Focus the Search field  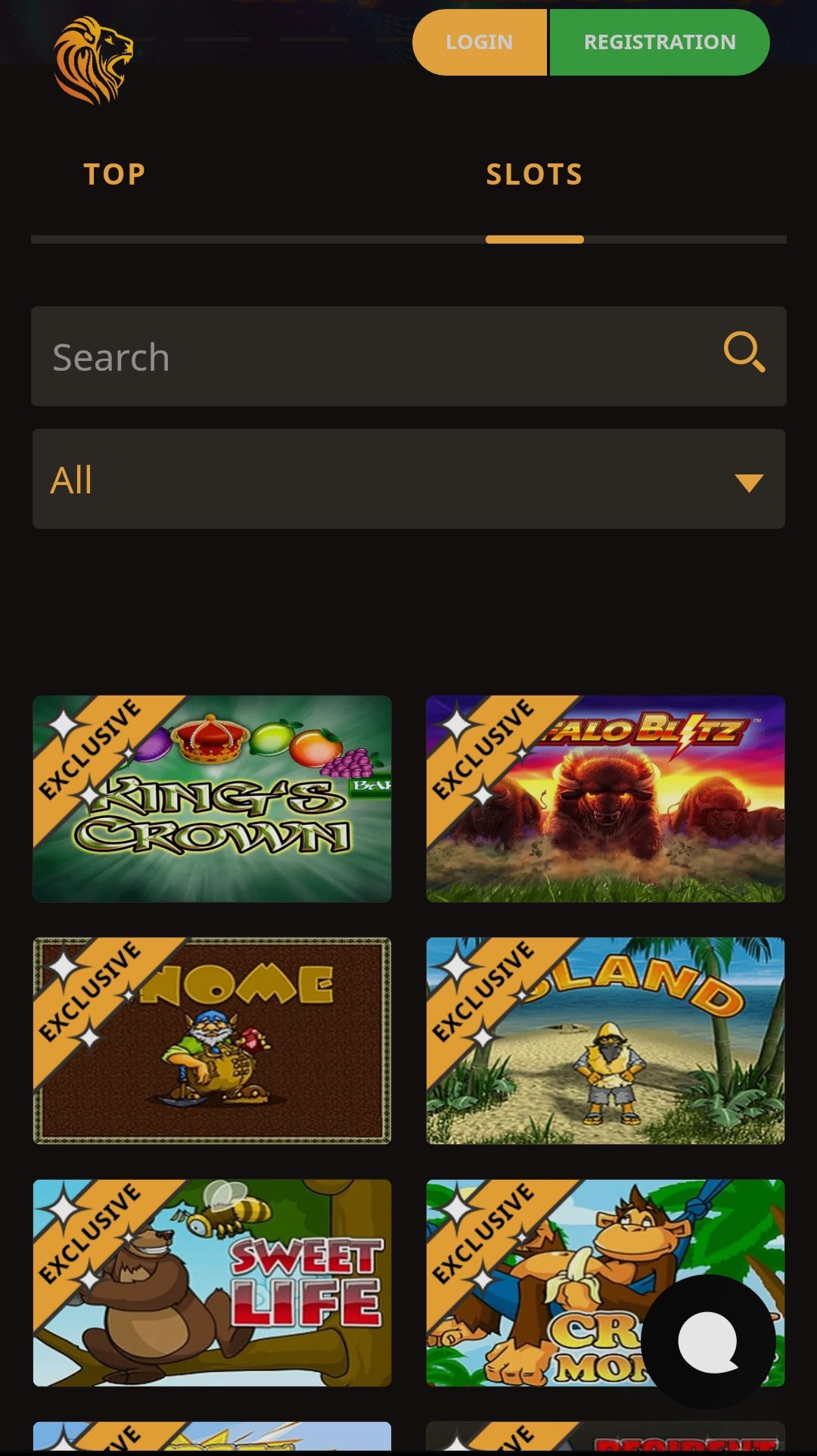coord(363,356)
